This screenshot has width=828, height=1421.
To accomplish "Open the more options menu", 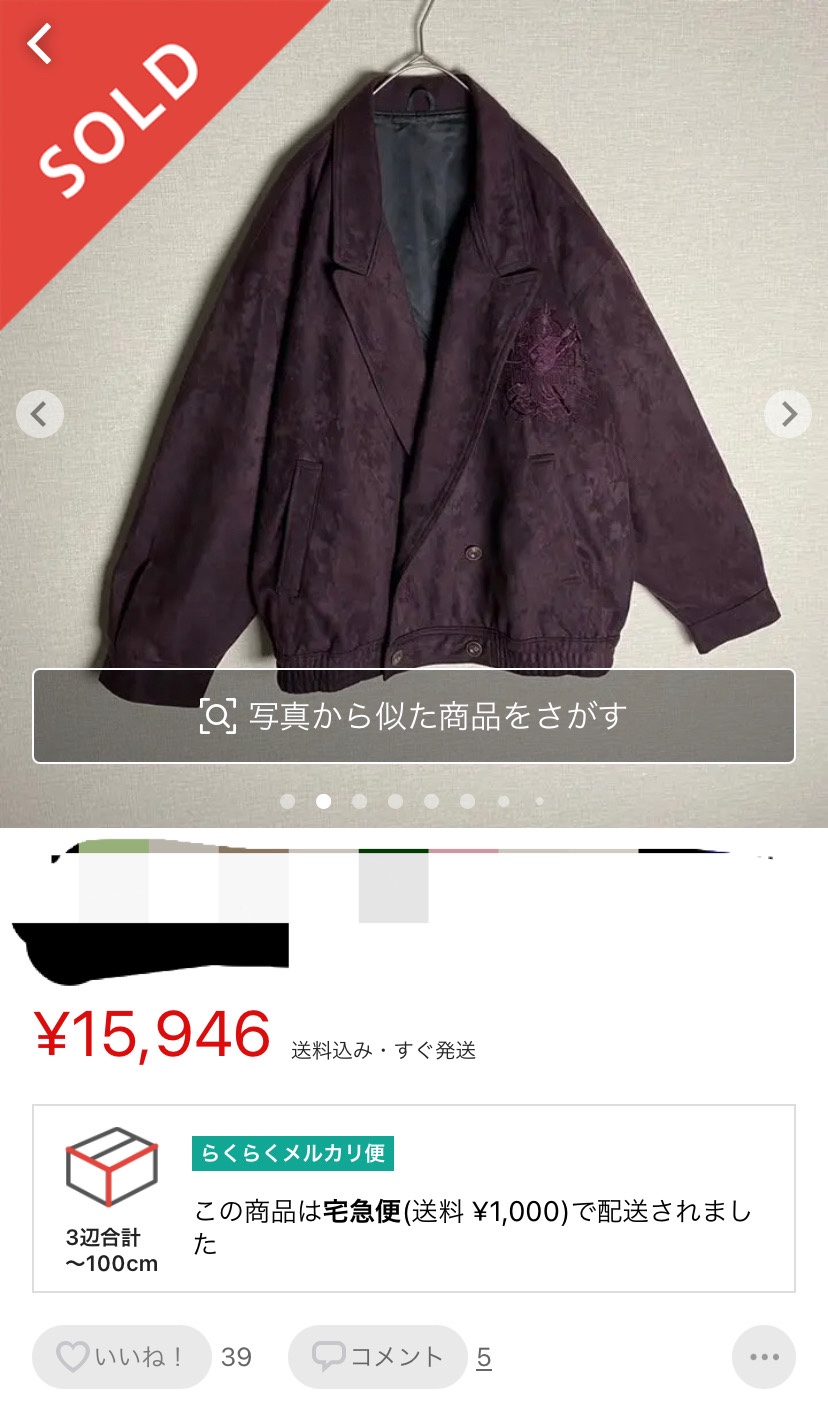I will tap(764, 1357).
